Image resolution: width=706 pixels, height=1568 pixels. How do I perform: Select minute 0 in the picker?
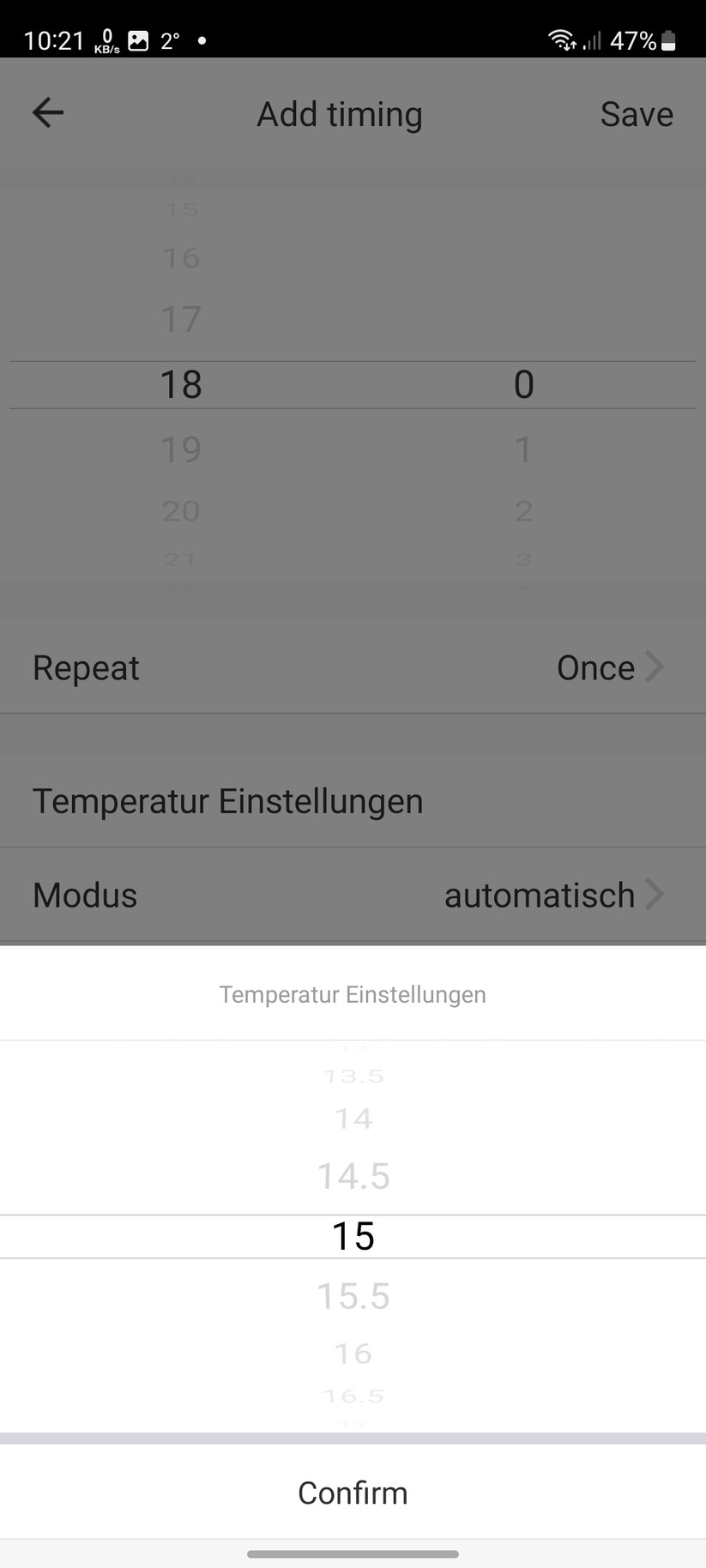click(x=524, y=384)
